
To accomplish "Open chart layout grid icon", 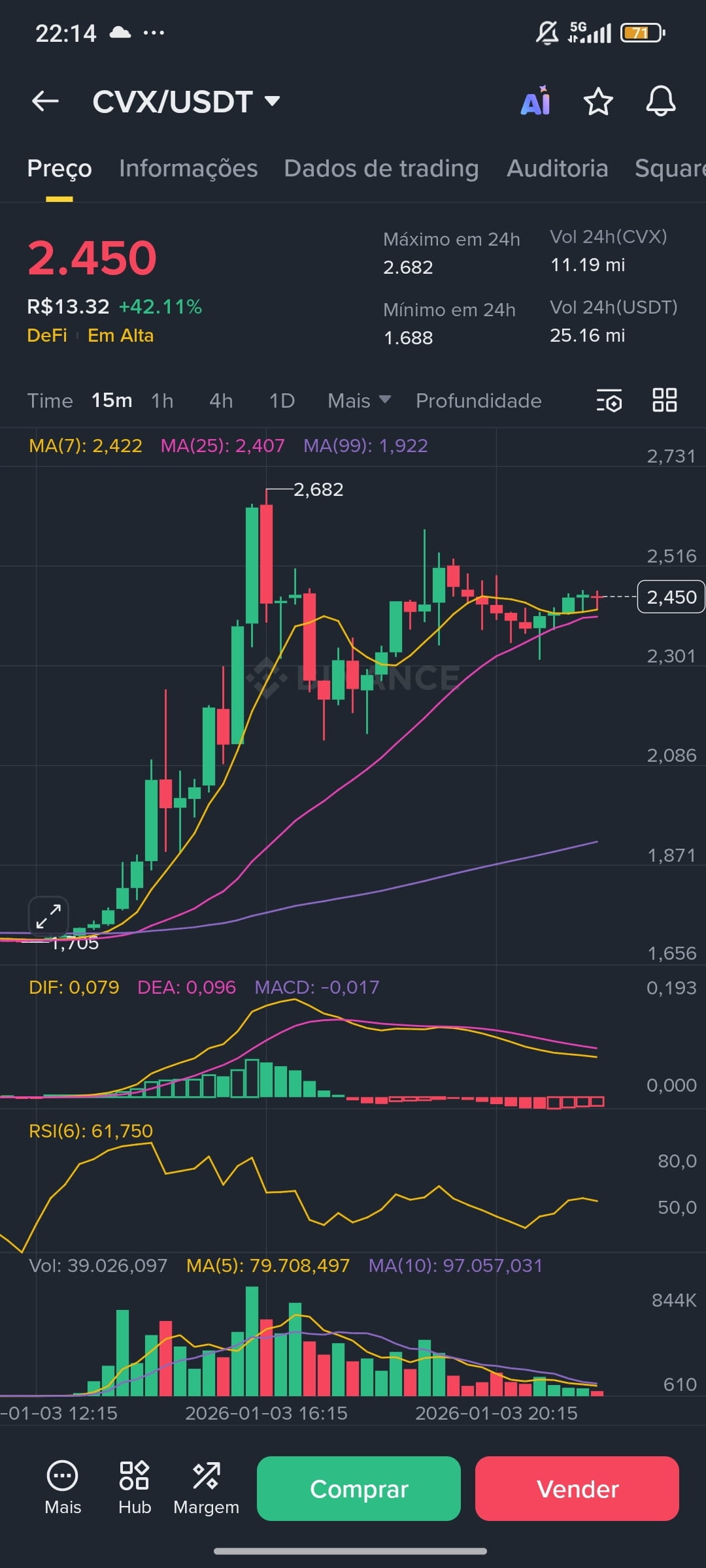I will (x=665, y=401).
